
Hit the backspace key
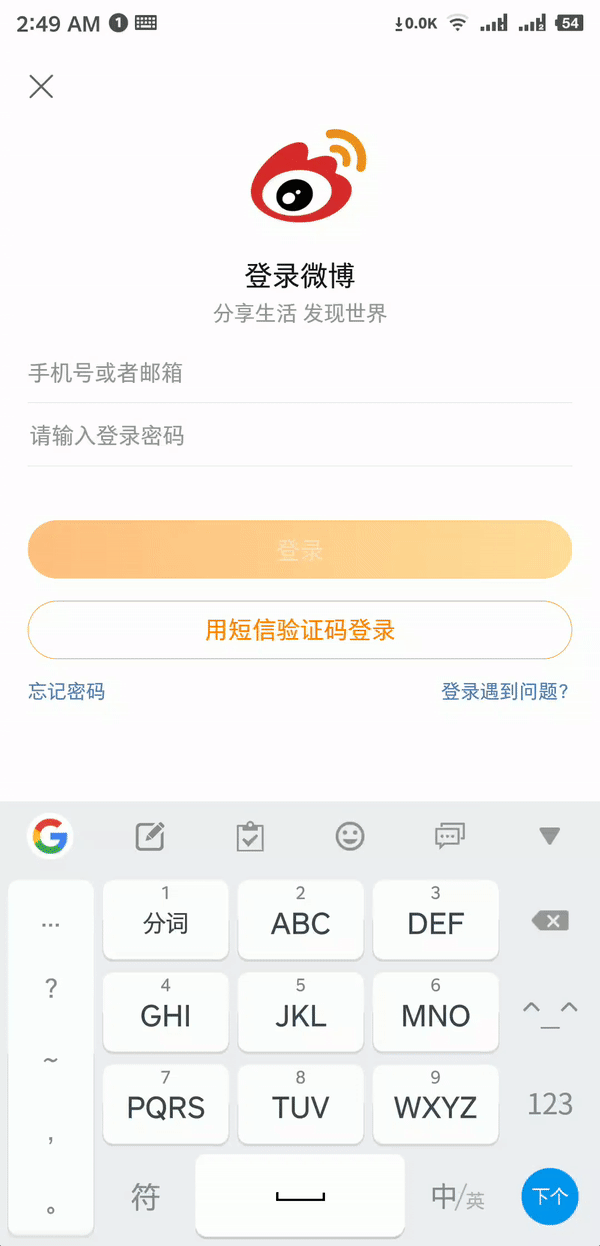[549, 921]
